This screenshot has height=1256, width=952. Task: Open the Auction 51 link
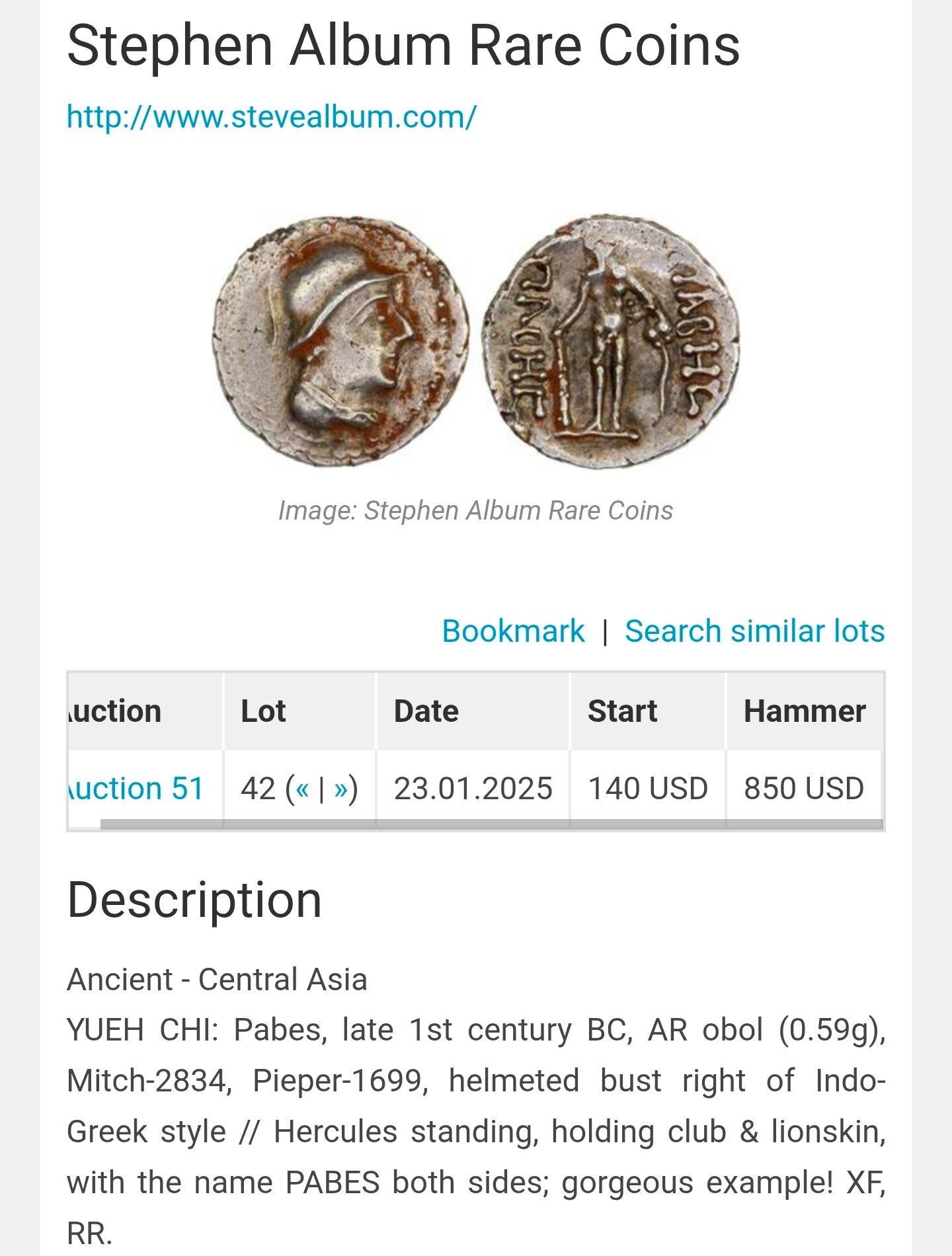(137, 788)
